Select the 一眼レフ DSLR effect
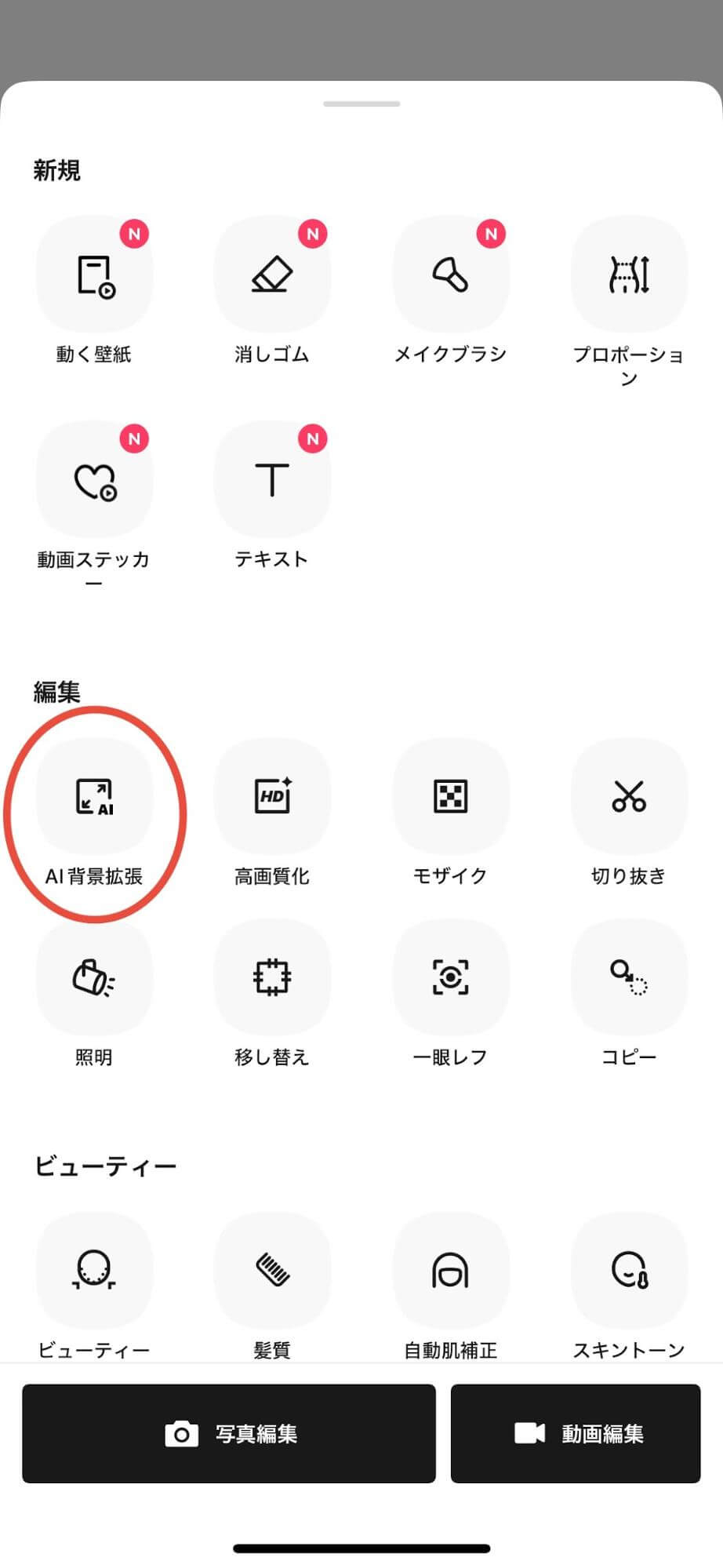This screenshot has height=1568, width=723. (450, 978)
